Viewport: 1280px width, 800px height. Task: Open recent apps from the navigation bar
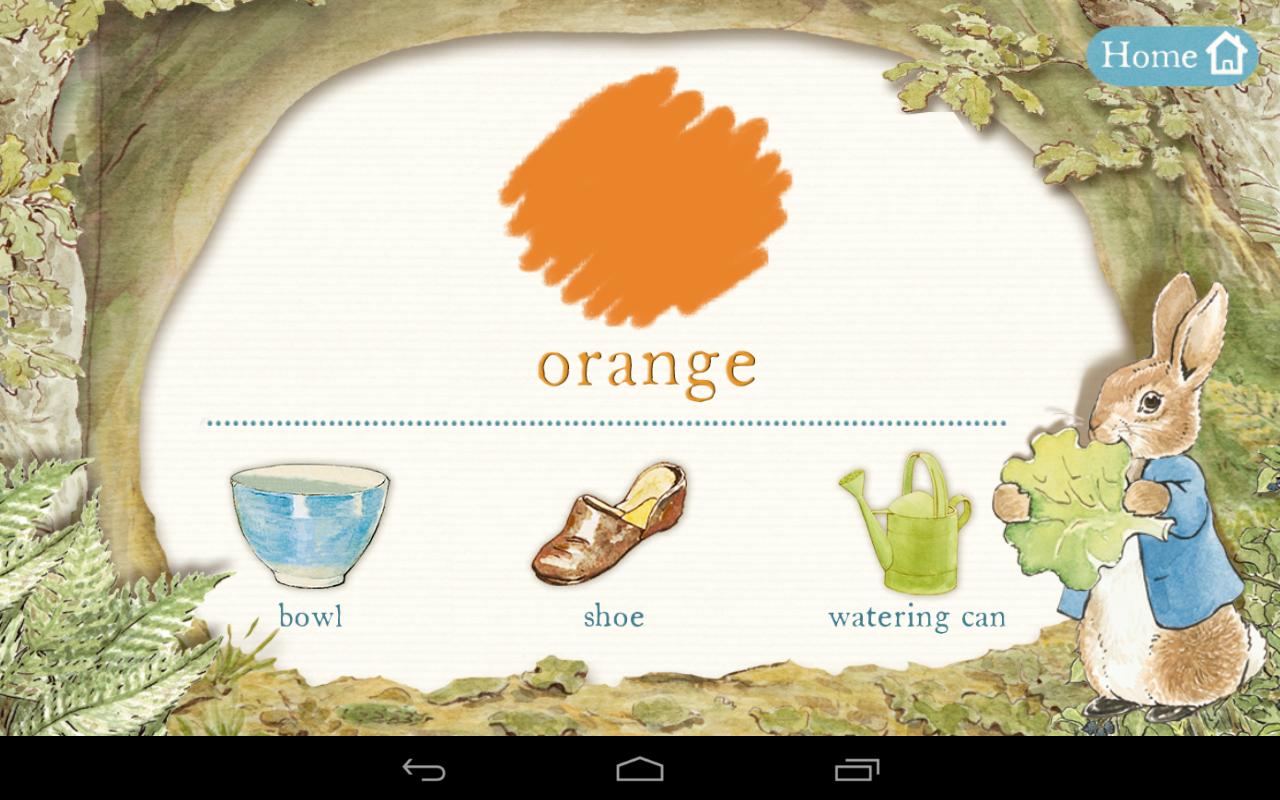(x=857, y=769)
